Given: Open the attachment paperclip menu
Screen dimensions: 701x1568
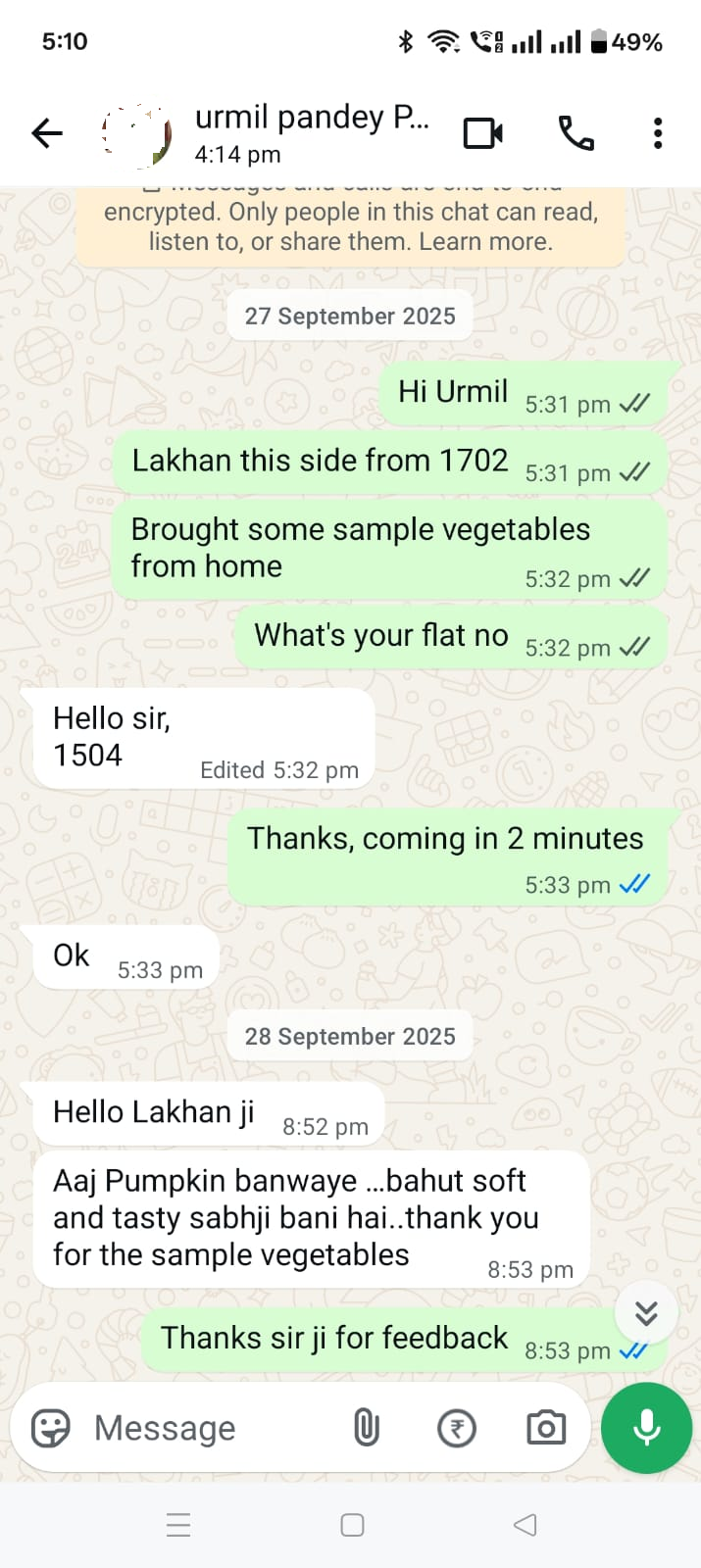Looking at the screenshot, I should point(366,1428).
